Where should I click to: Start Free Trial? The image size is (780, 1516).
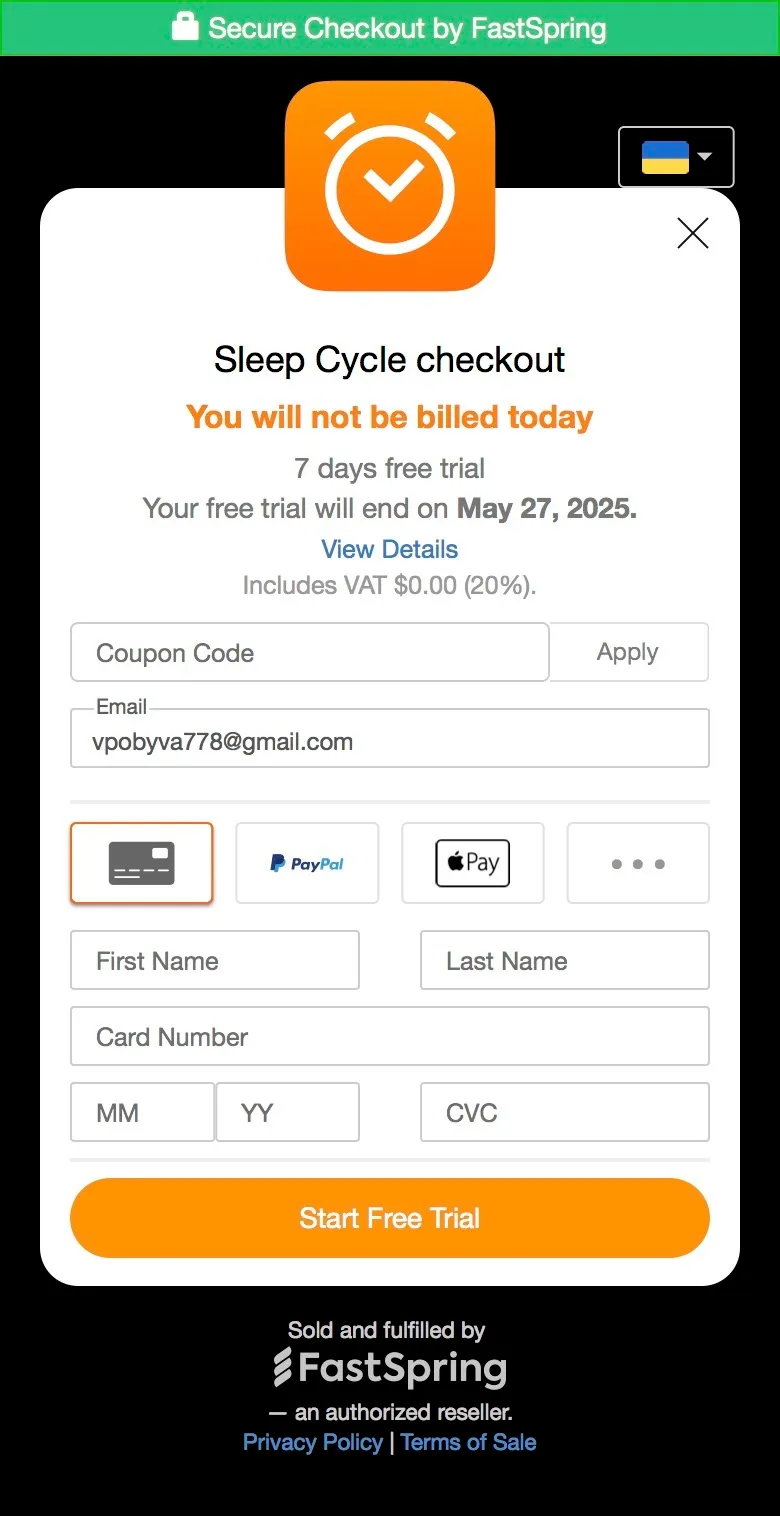click(x=390, y=1218)
